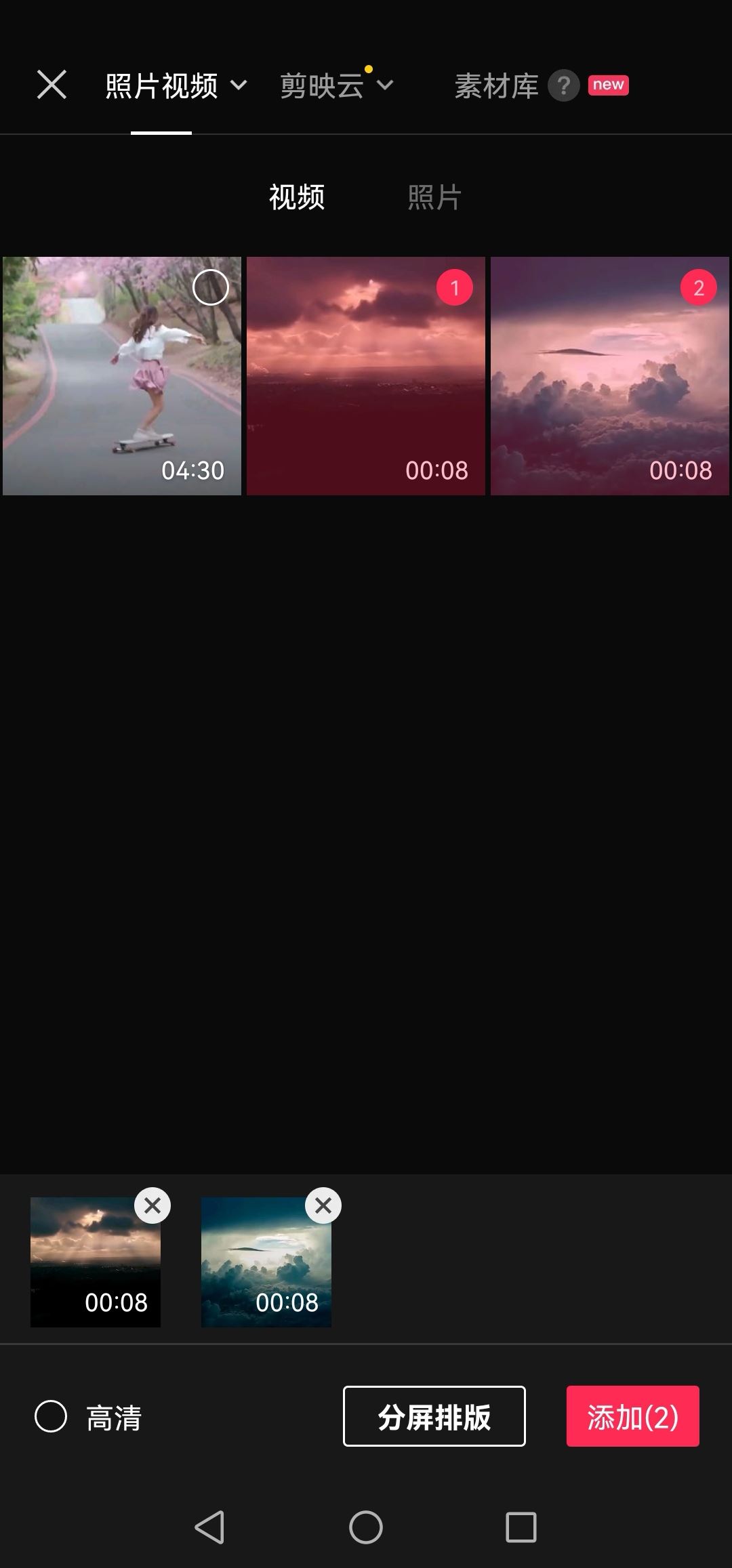Close the media picker
Viewport: 732px width, 1568px height.
[x=52, y=85]
